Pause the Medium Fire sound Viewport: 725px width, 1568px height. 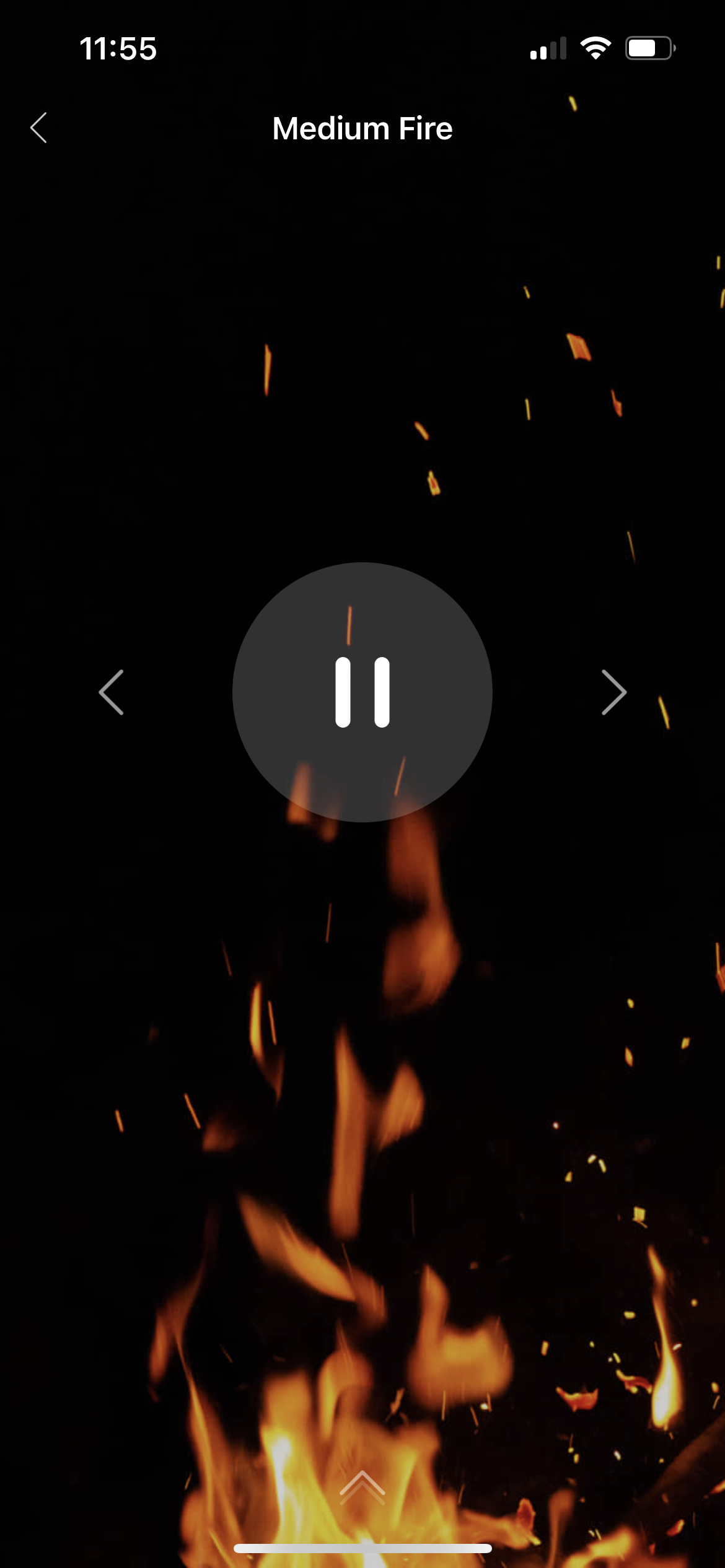pyautogui.click(x=362, y=692)
